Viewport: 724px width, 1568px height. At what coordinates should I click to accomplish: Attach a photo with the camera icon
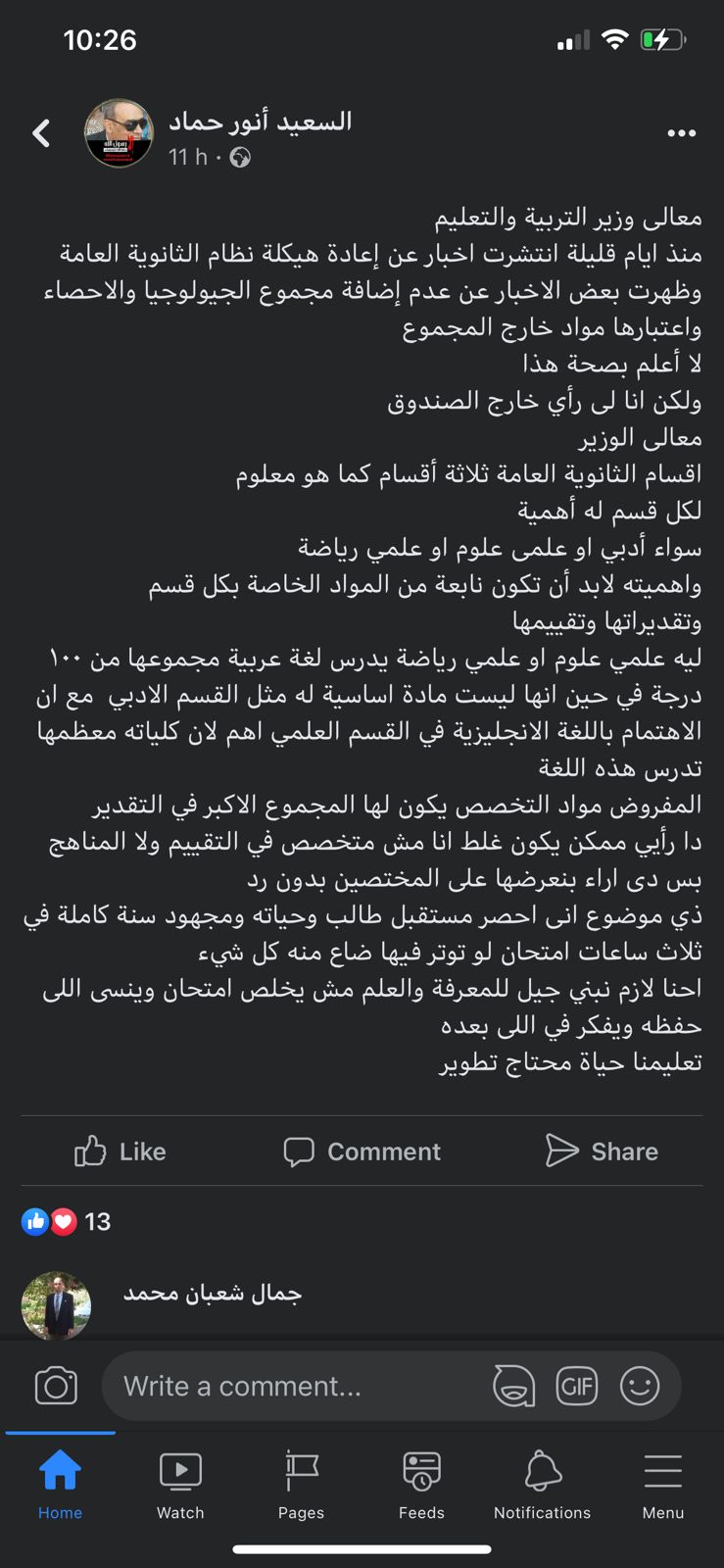coord(56,1386)
